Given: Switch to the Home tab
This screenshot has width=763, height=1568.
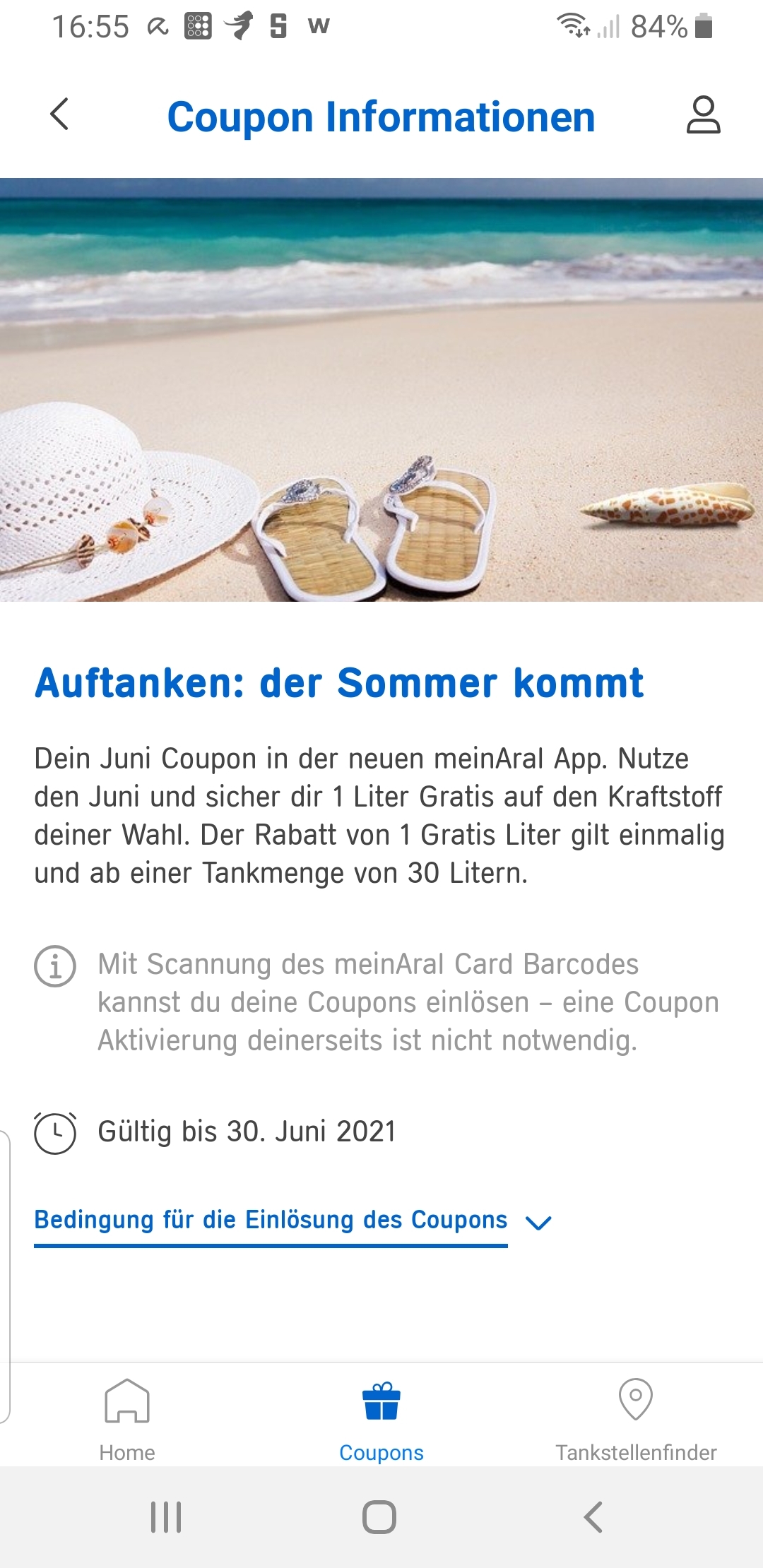Looking at the screenshot, I should coord(127,1420).
